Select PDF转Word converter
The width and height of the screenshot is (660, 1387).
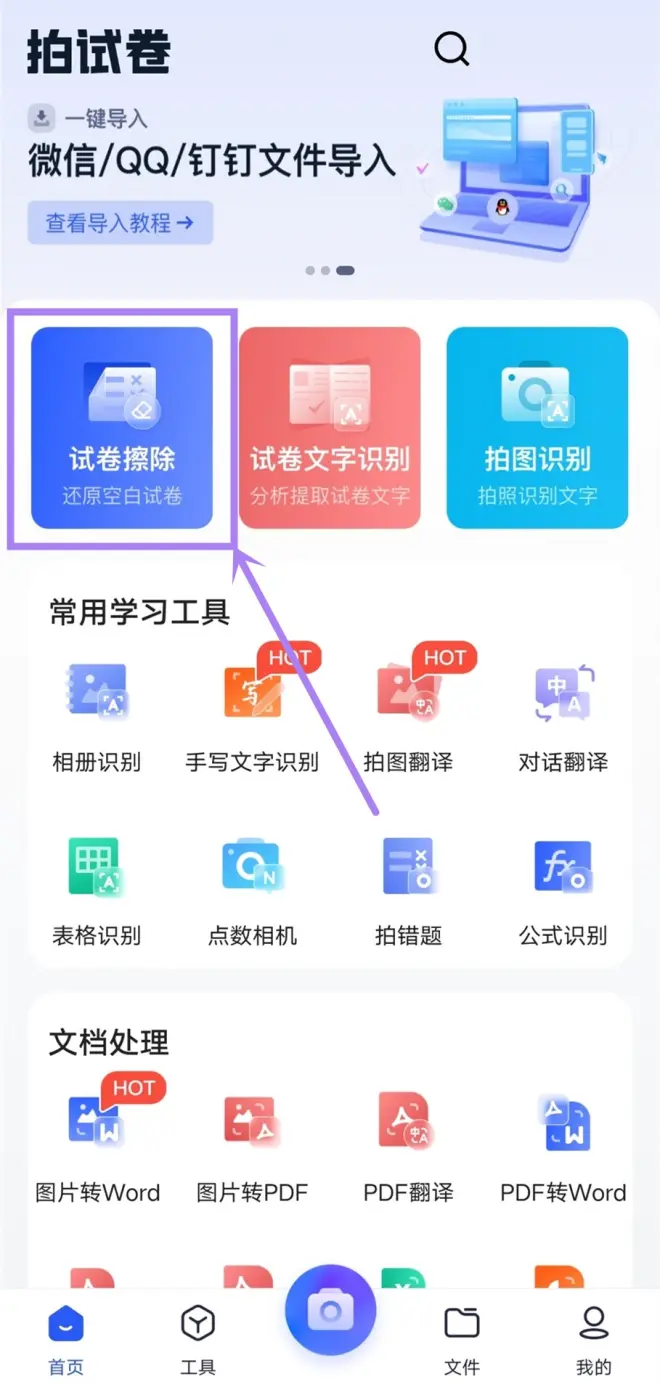(563, 1145)
